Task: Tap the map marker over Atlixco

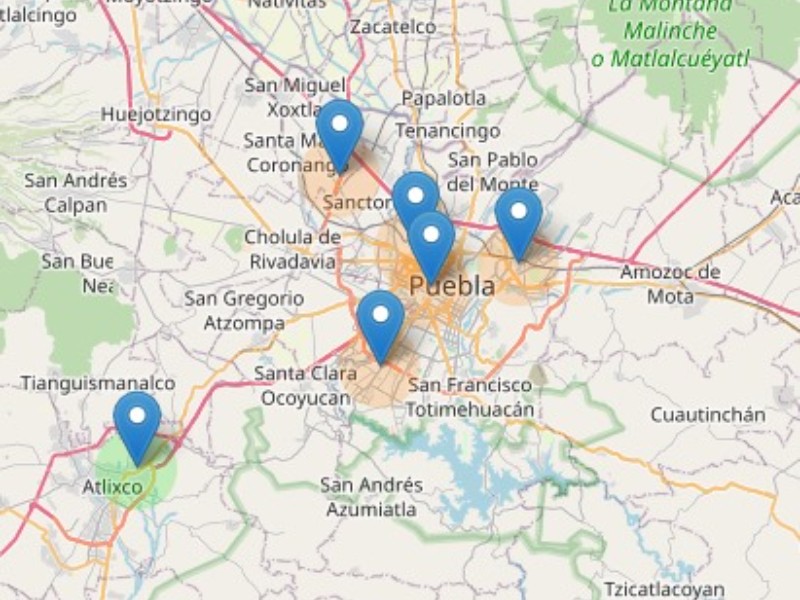Action: [137, 418]
